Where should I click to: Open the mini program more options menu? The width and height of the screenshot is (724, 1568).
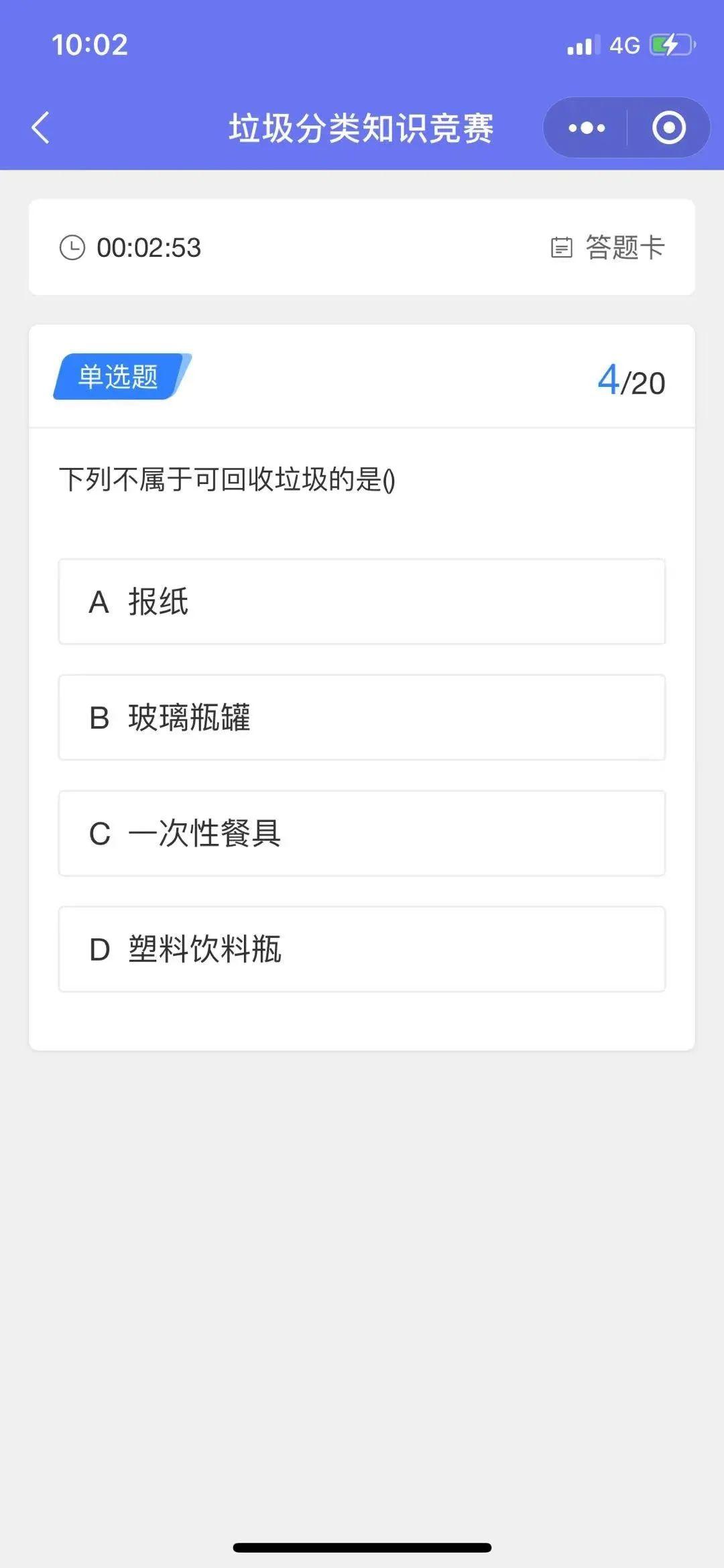point(587,127)
